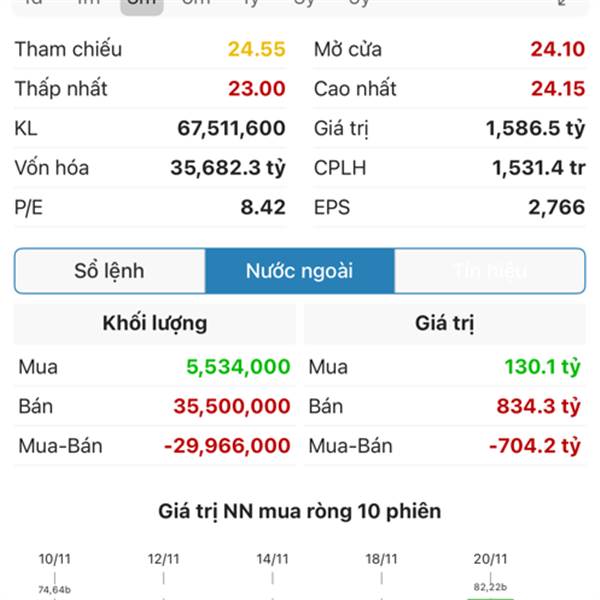The height and width of the screenshot is (600, 600).
Task: Open the Tín hiệu tab
Action: tap(489, 271)
